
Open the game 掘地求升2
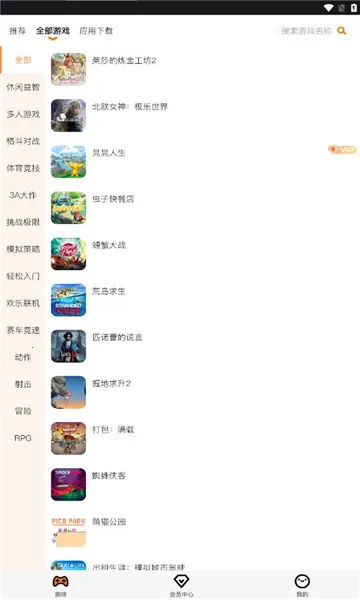203,392
